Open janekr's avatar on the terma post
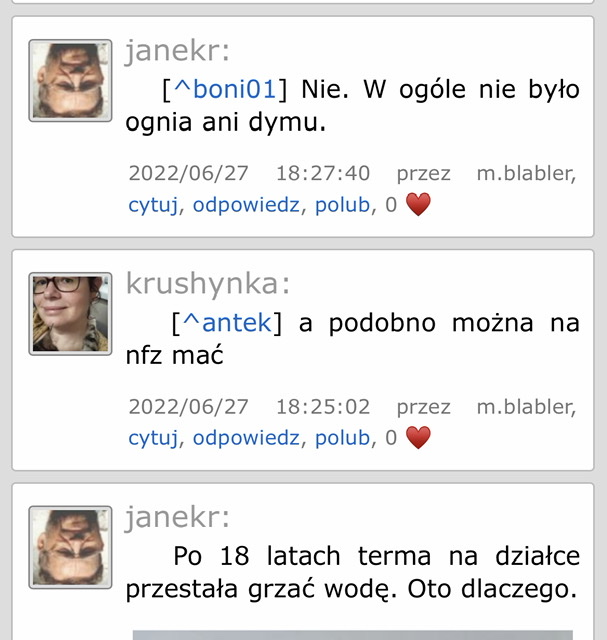The image size is (607, 640). coord(70,547)
